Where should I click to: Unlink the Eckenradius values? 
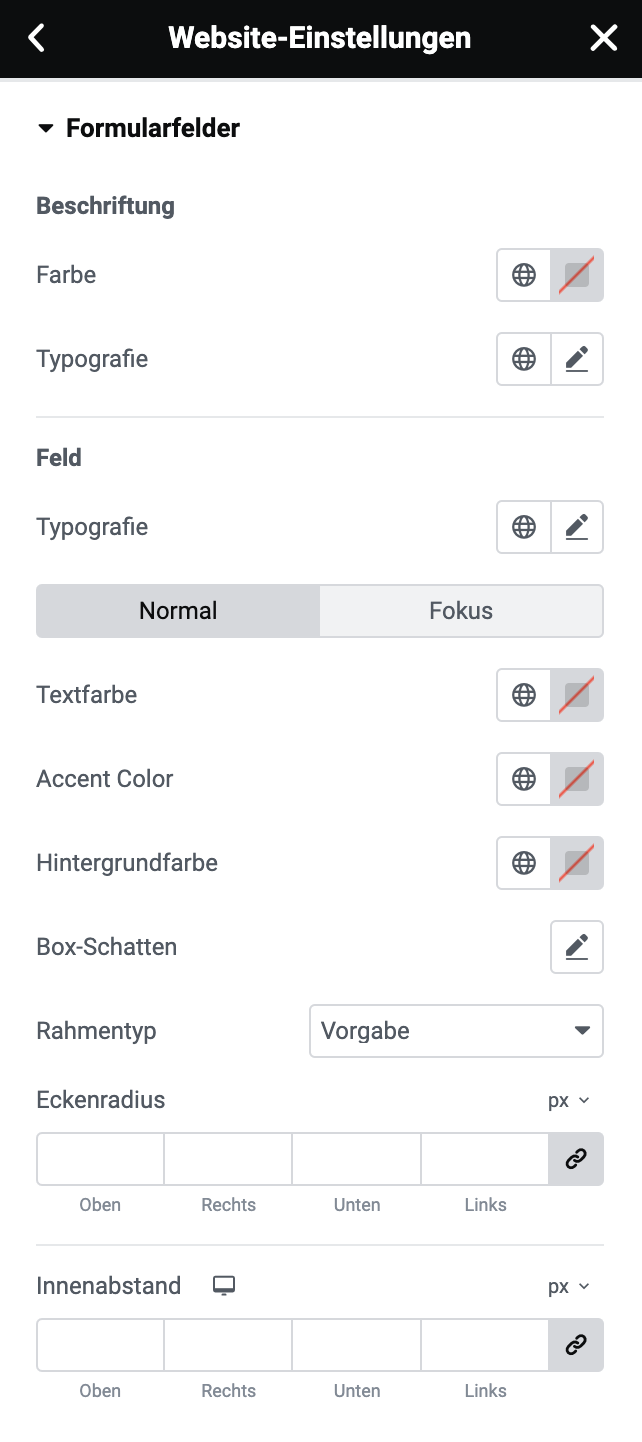click(576, 1159)
